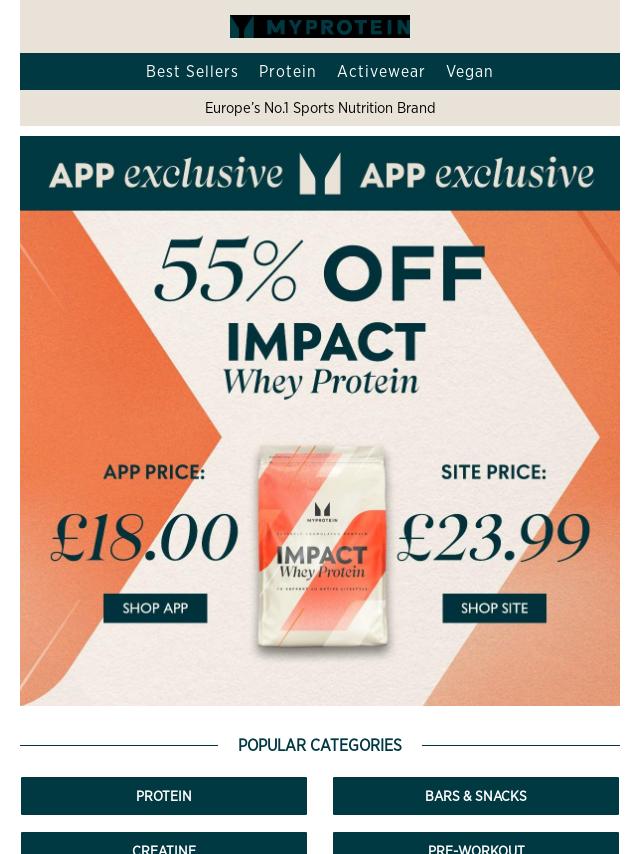Viewport: 640px width, 854px height.
Task: Tap the Shop Site button
Action: 494,608
